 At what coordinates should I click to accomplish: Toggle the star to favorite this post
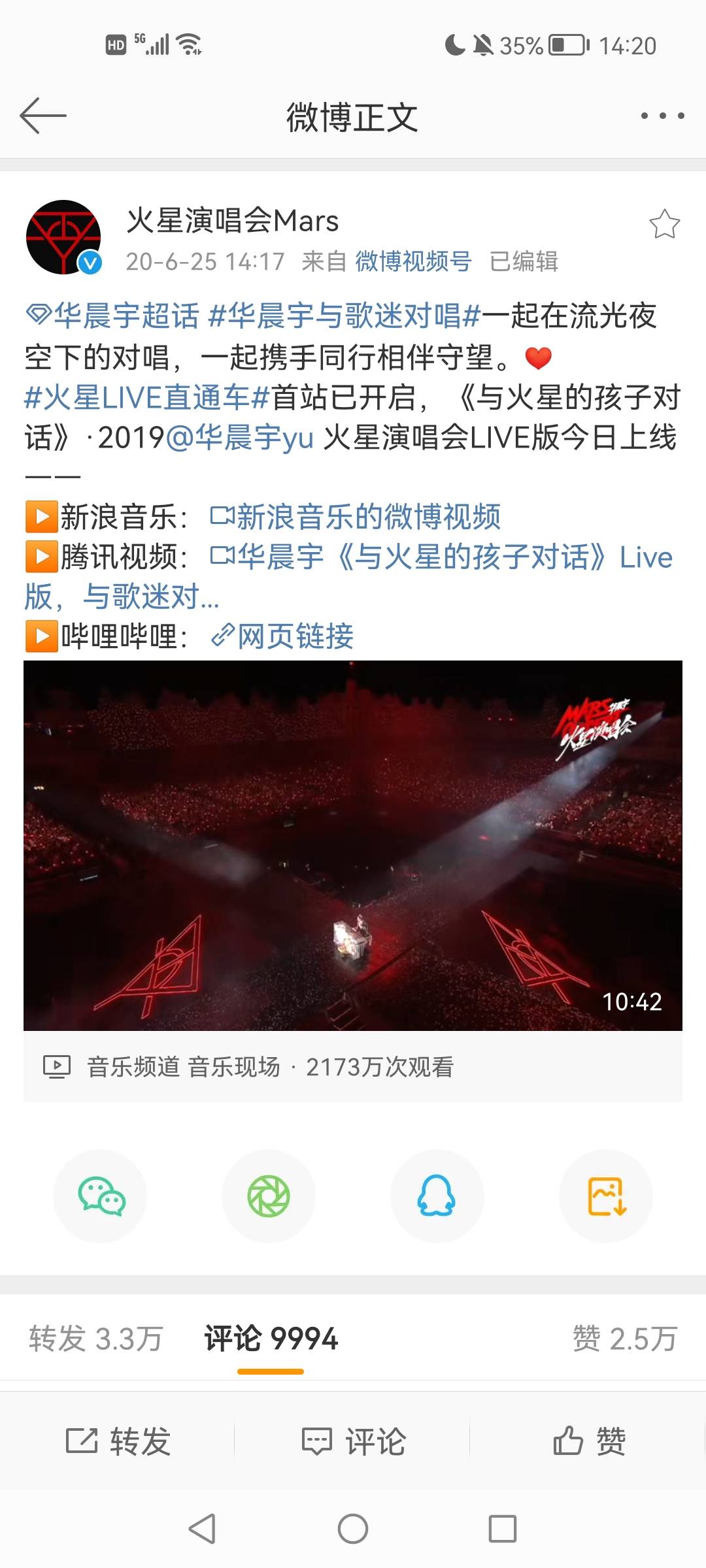pyautogui.click(x=665, y=223)
